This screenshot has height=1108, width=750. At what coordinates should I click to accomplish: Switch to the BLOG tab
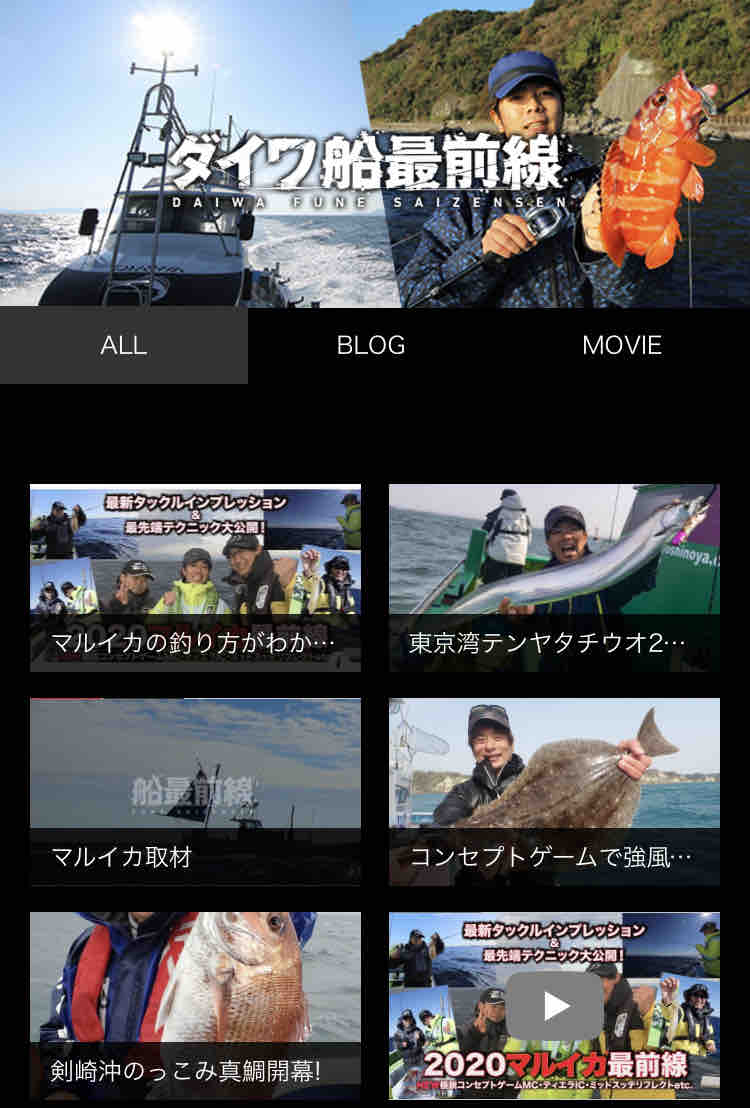click(371, 345)
